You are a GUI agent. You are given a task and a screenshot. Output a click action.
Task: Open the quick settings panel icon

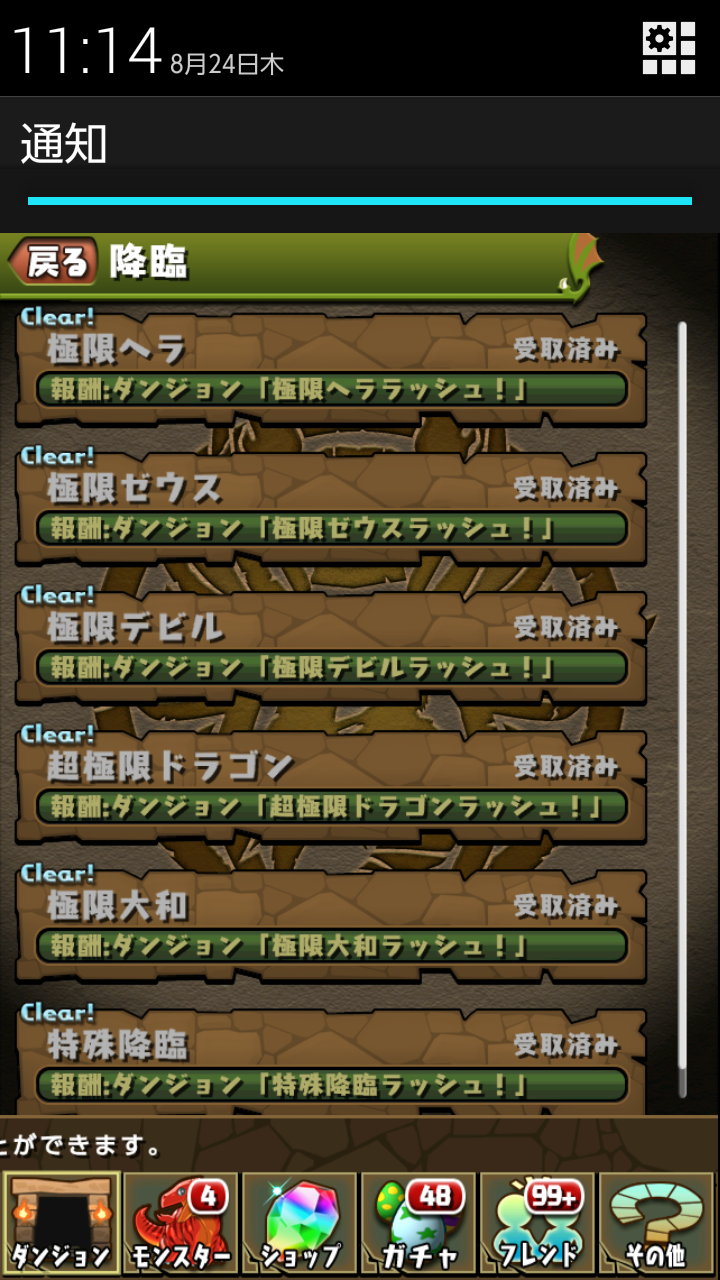pyautogui.click(x=669, y=48)
